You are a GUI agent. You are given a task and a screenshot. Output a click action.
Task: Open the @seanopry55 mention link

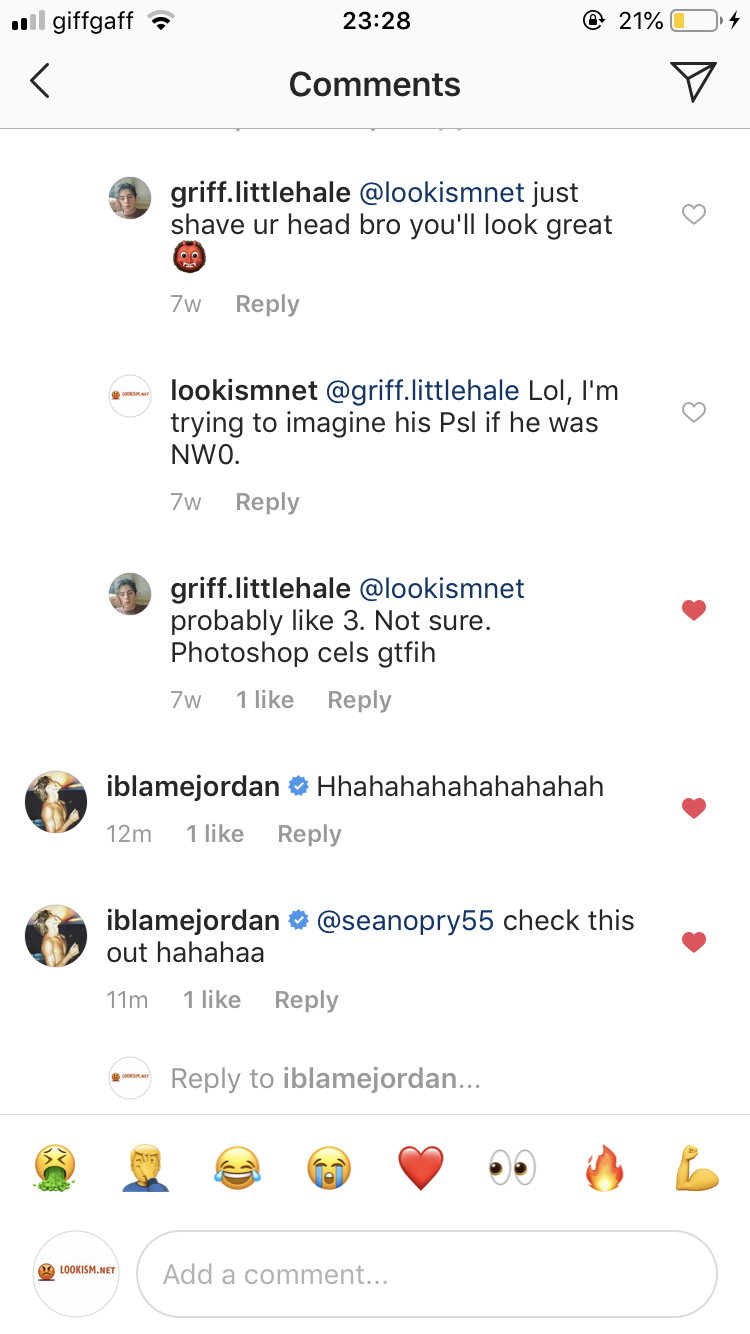click(405, 920)
